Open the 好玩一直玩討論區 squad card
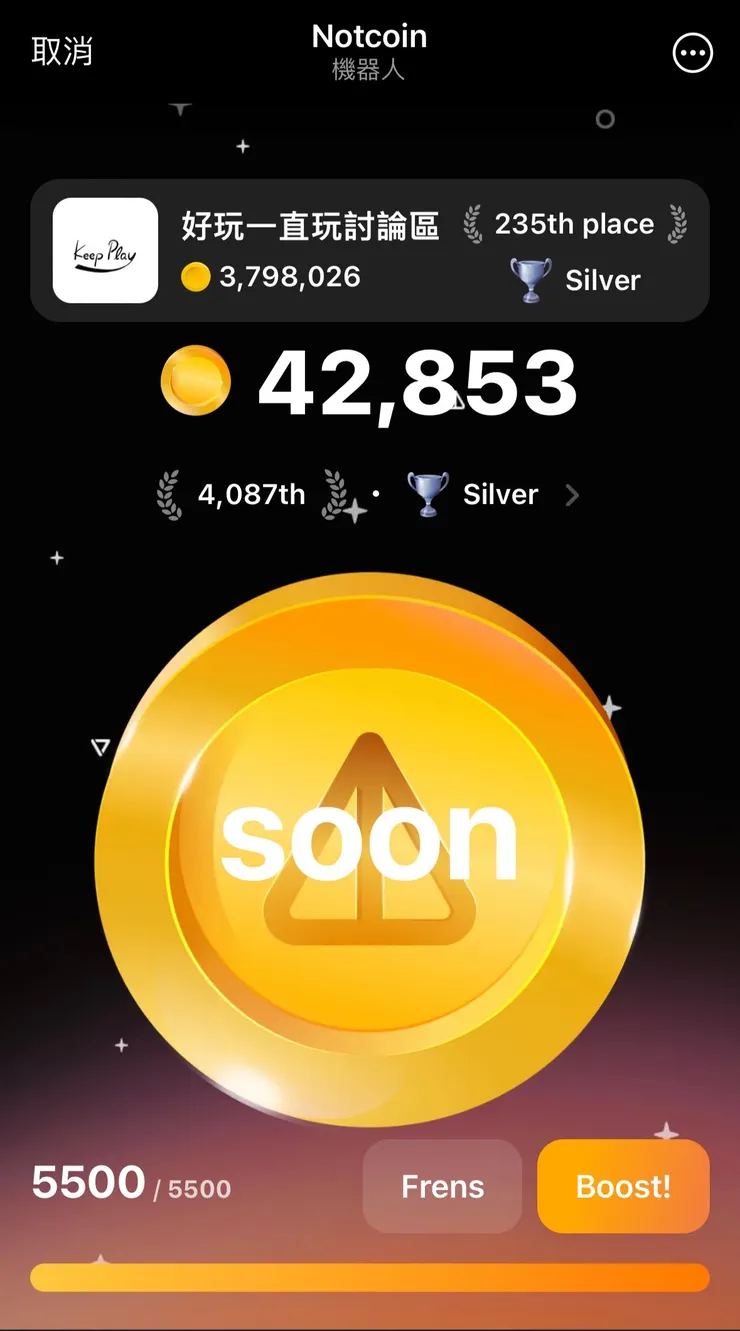 (x=369, y=250)
